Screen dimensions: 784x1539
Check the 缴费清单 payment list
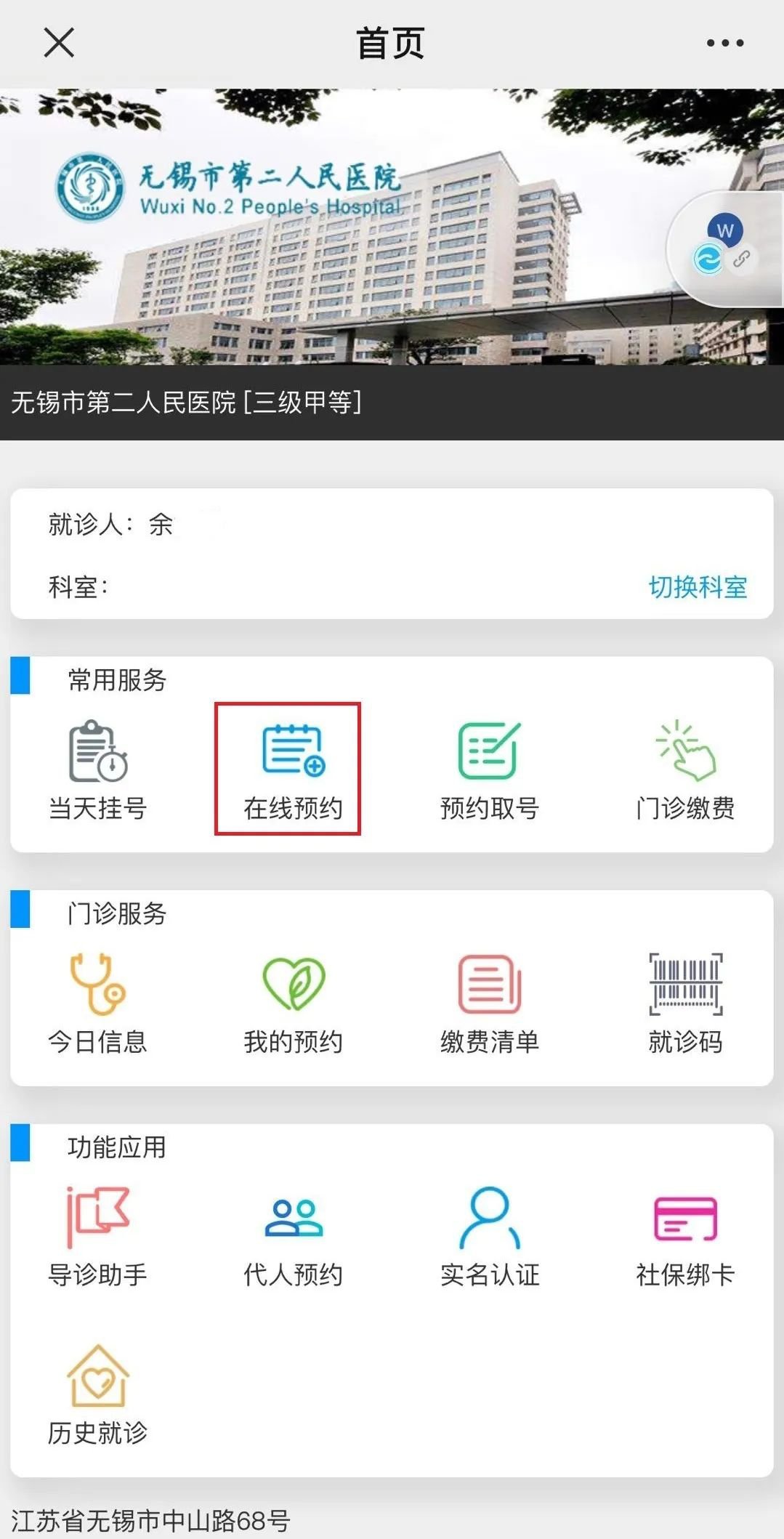489,1004
